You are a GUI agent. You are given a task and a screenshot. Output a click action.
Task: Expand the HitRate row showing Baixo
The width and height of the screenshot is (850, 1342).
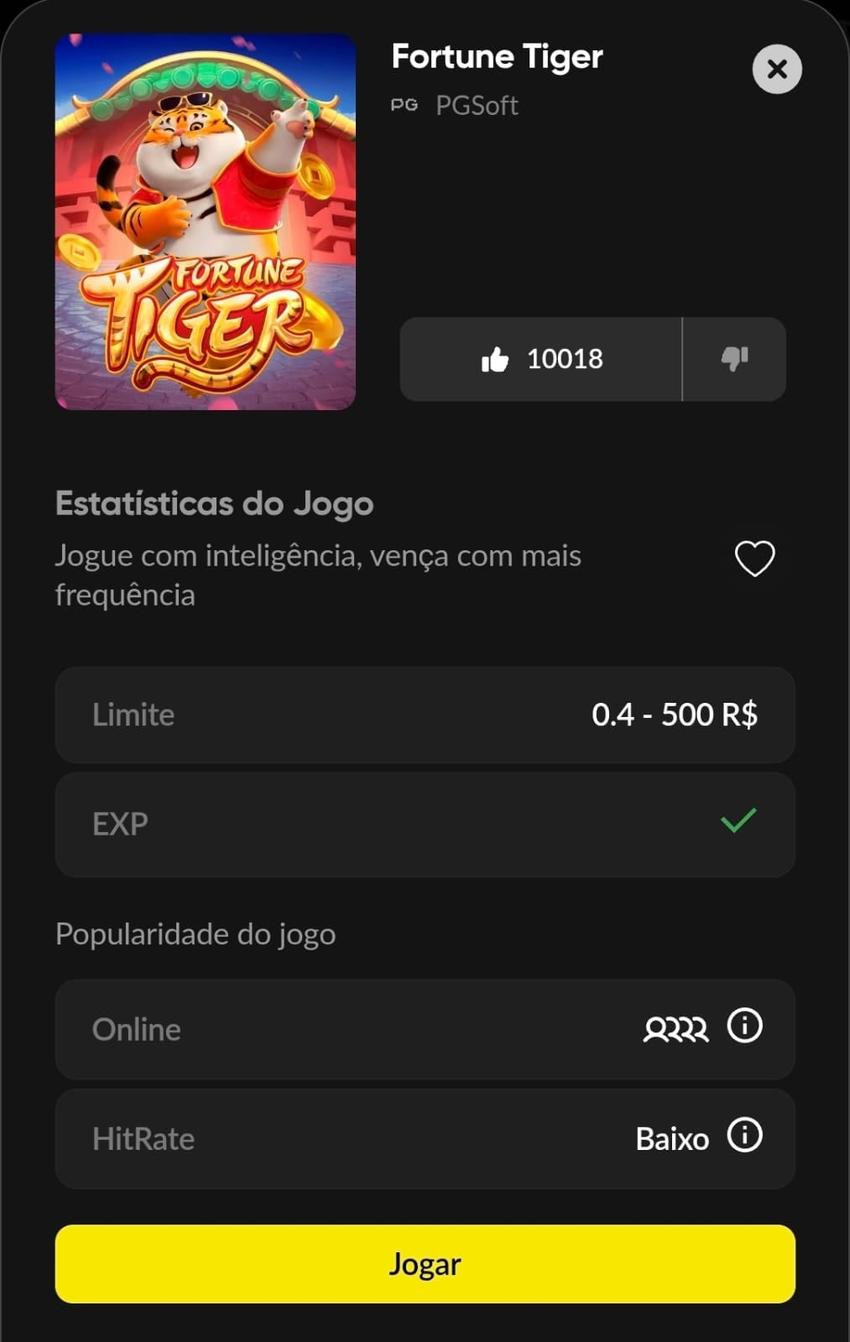click(425, 1138)
